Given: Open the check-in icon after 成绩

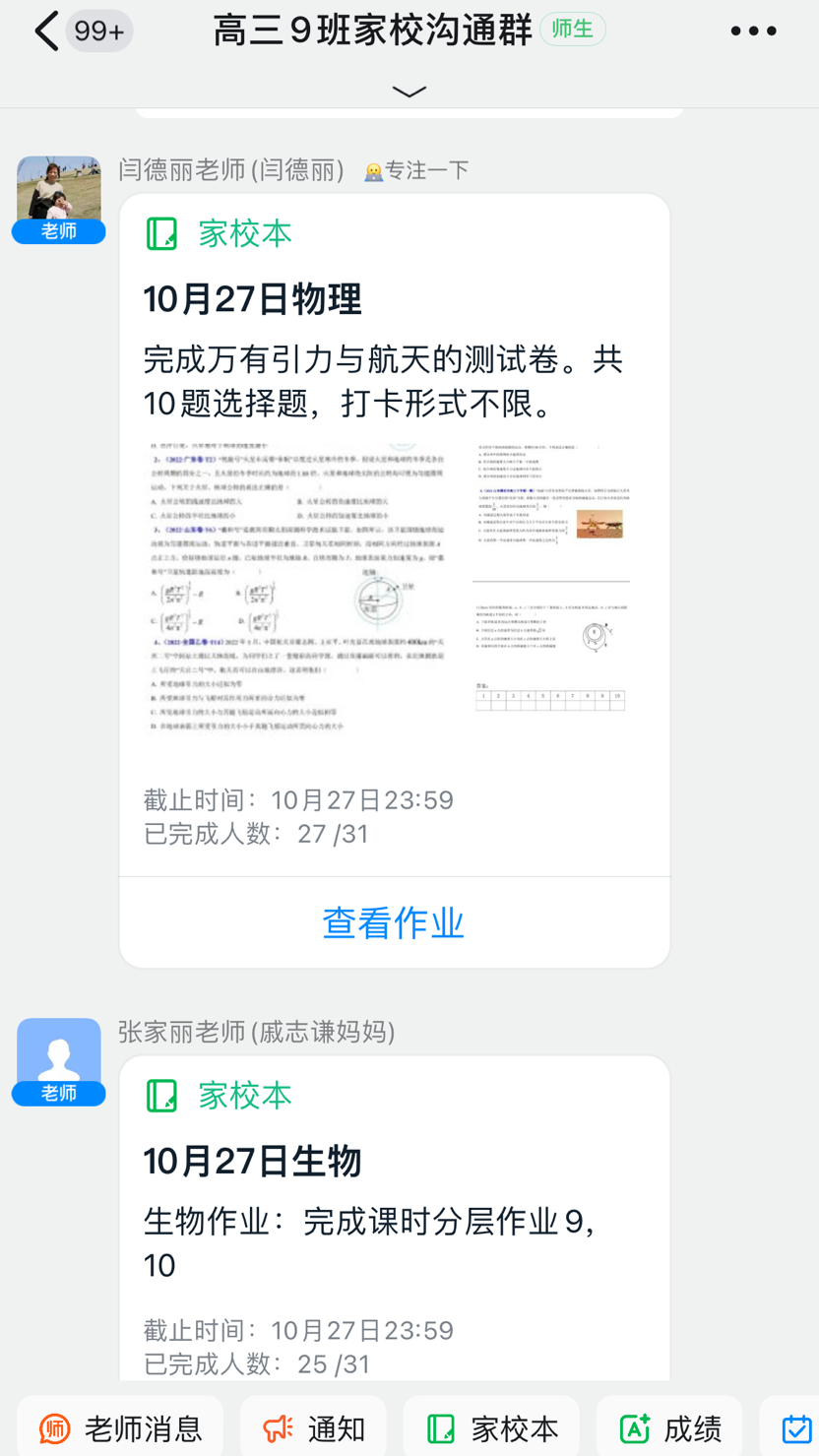Looking at the screenshot, I should tap(796, 1428).
